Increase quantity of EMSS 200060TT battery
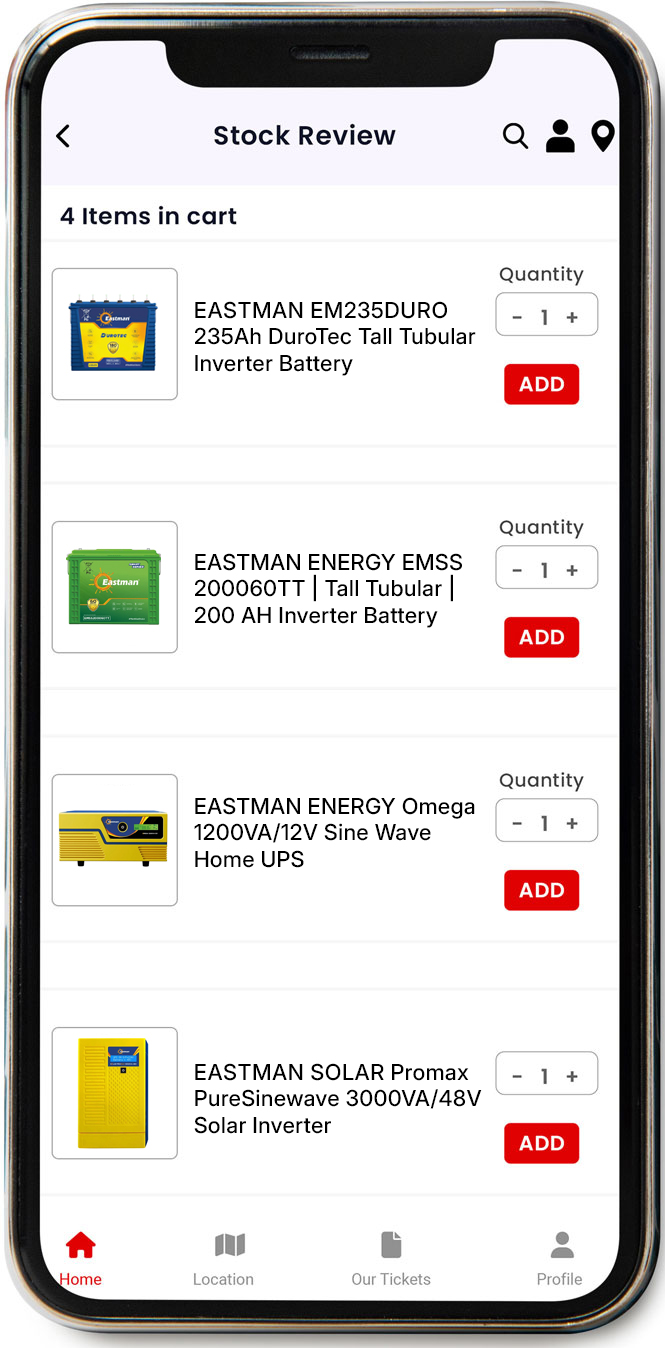The width and height of the screenshot is (665, 1348). [x=572, y=570]
